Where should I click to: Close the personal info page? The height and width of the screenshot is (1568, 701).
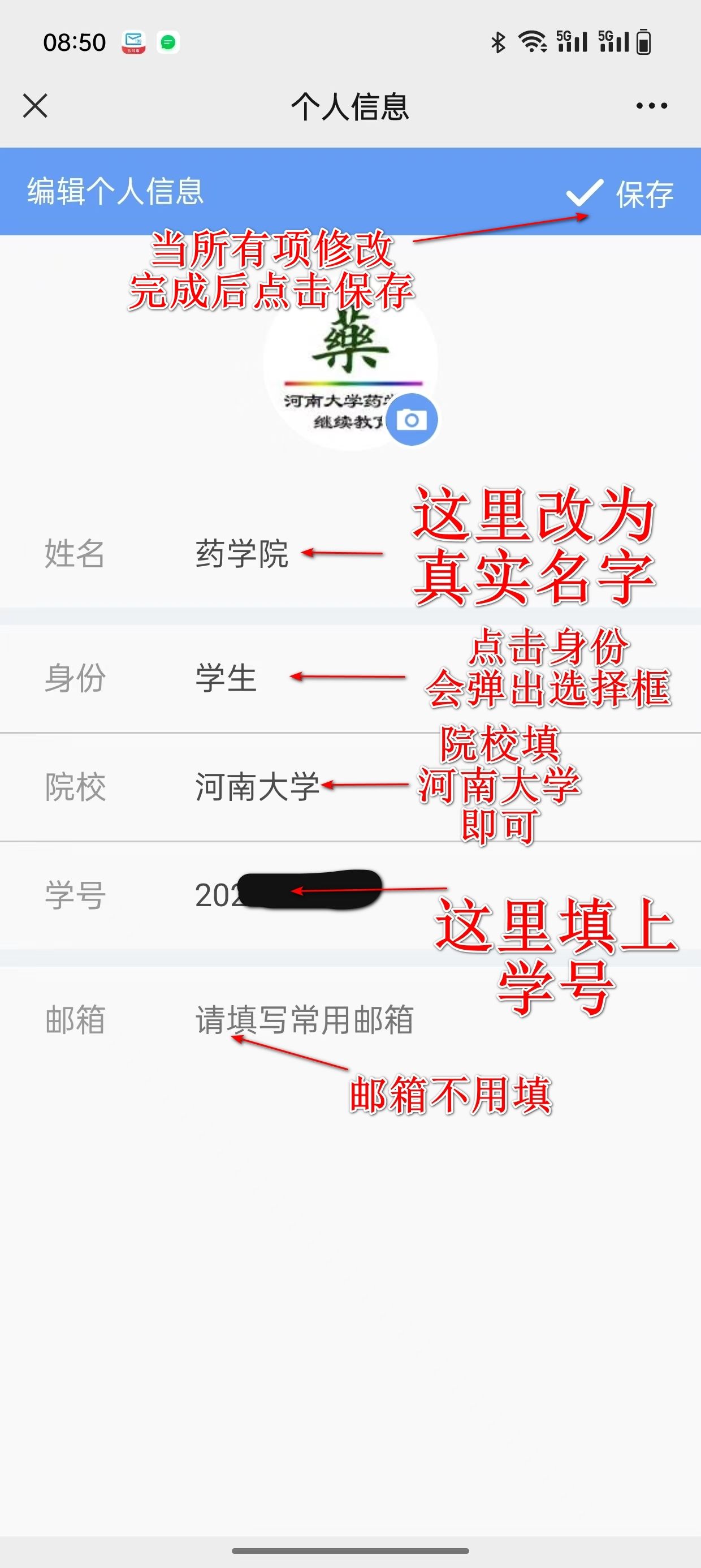point(35,105)
